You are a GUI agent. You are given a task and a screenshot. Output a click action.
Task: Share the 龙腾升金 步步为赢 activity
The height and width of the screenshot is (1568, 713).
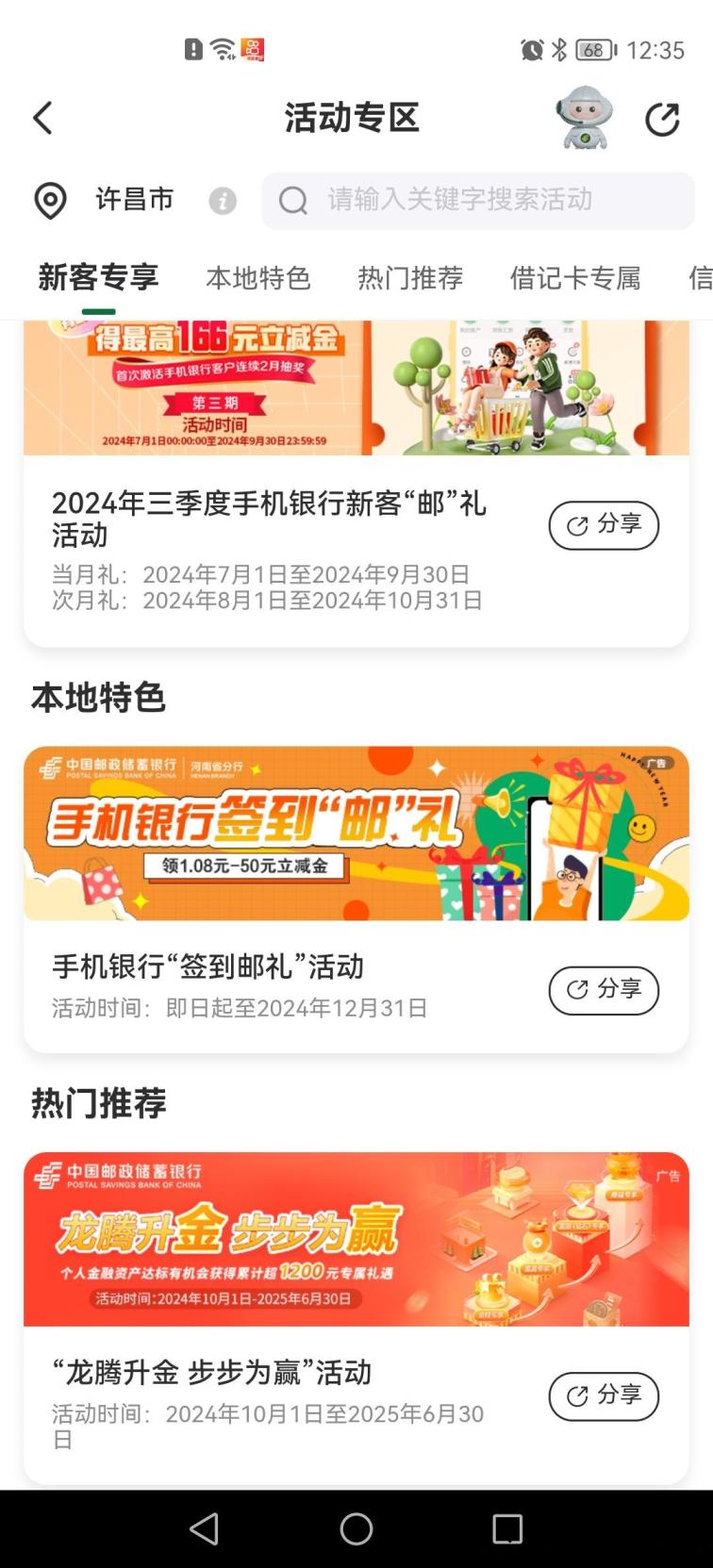point(604,1395)
